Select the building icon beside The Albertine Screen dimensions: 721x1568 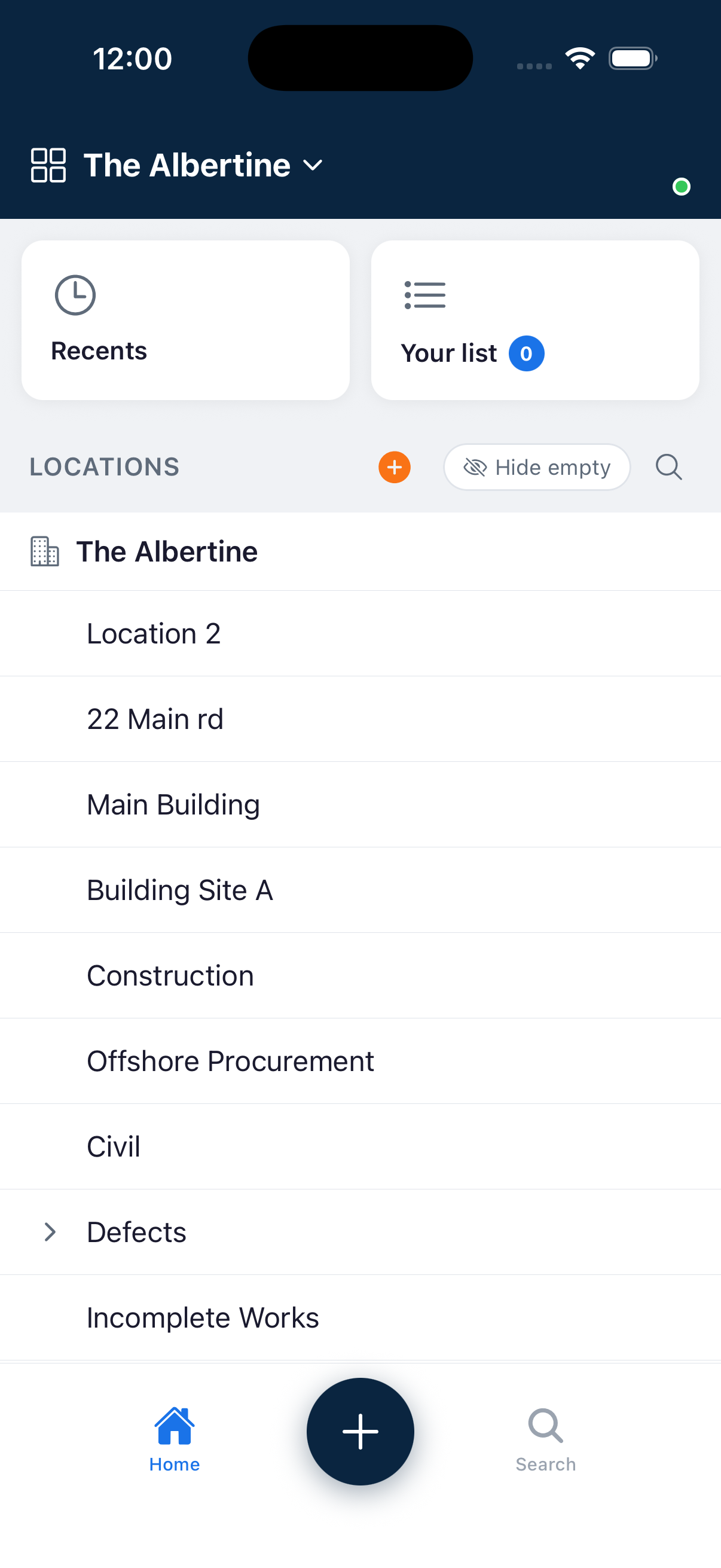[45, 551]
